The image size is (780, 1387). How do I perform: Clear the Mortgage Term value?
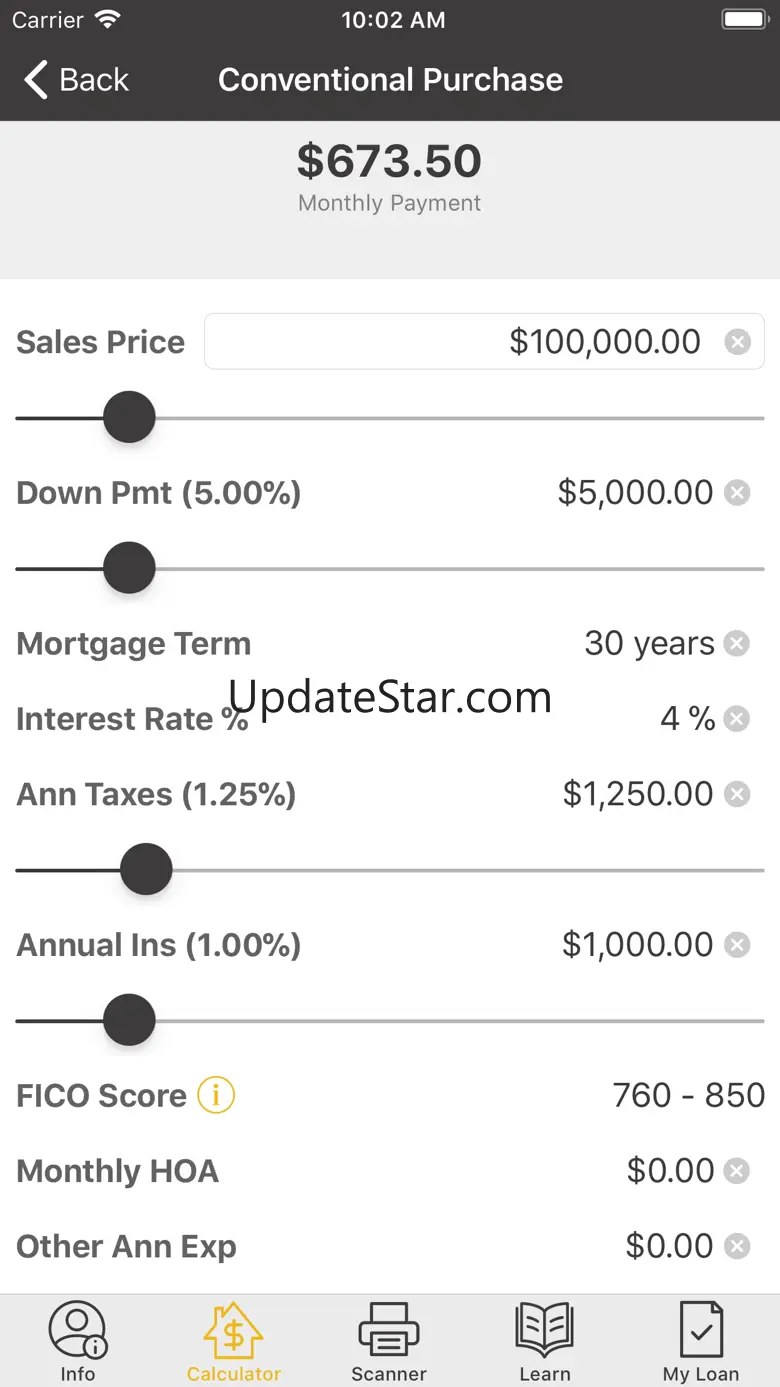click(737, 643)
